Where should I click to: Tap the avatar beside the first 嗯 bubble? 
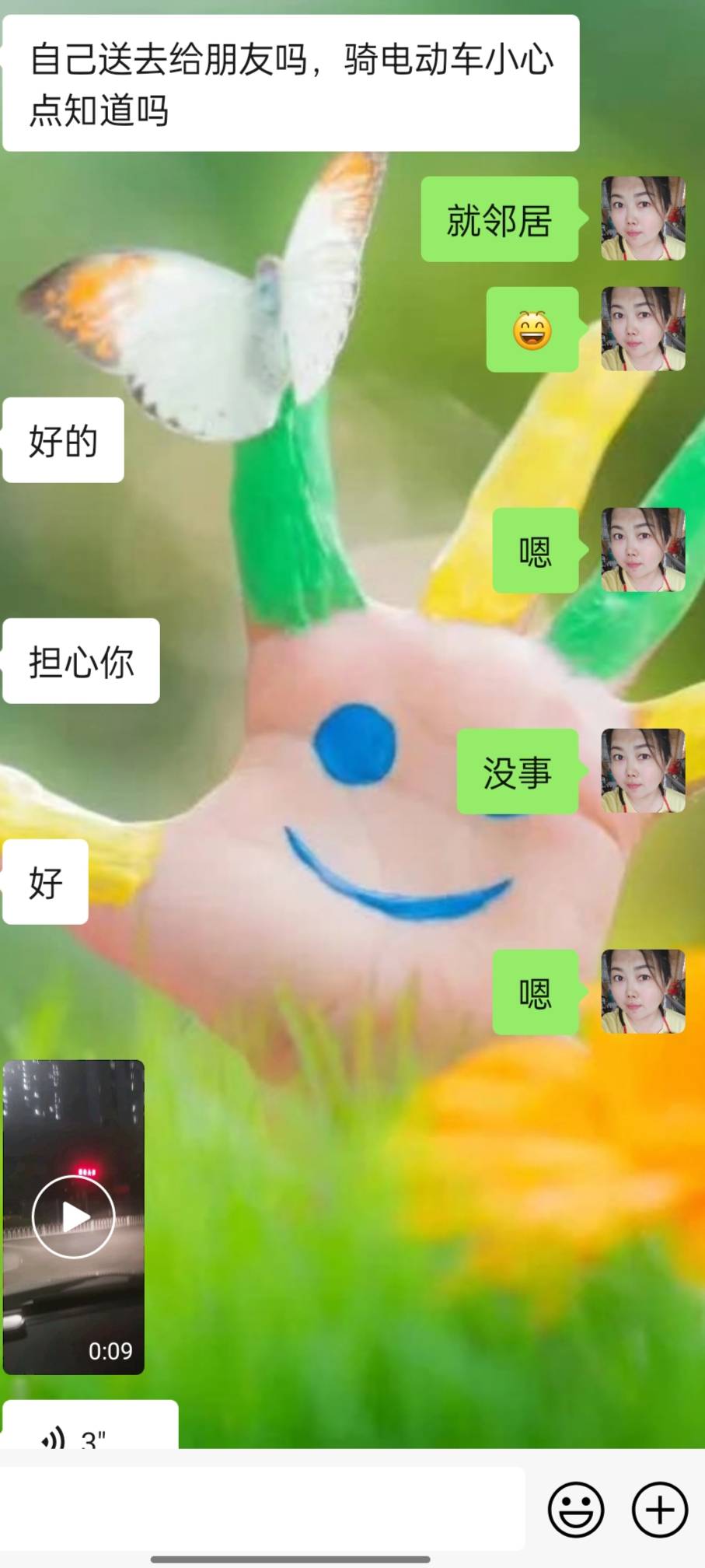click(643, 550)
